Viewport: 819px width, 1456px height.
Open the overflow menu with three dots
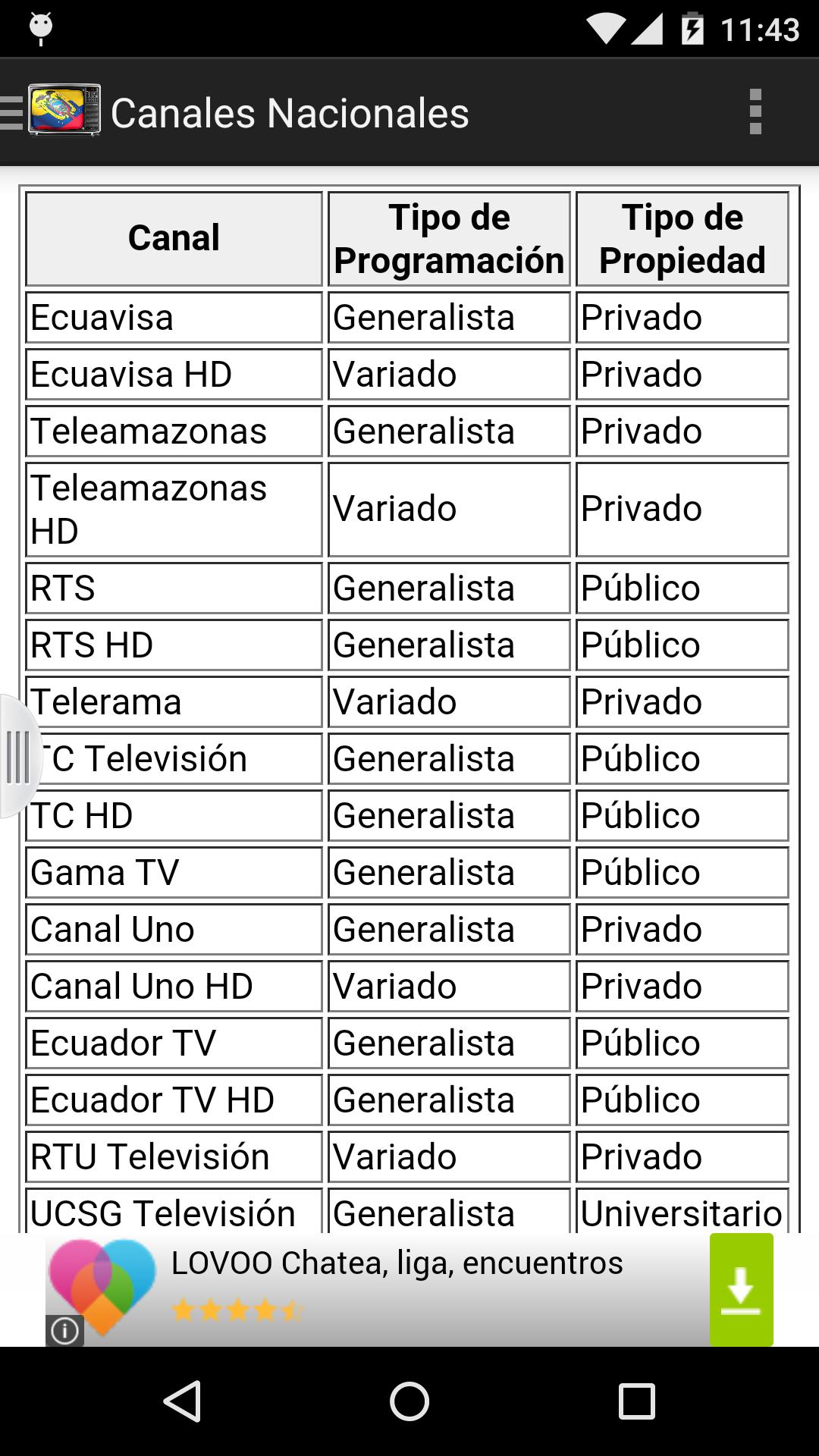tap(754, 111)
